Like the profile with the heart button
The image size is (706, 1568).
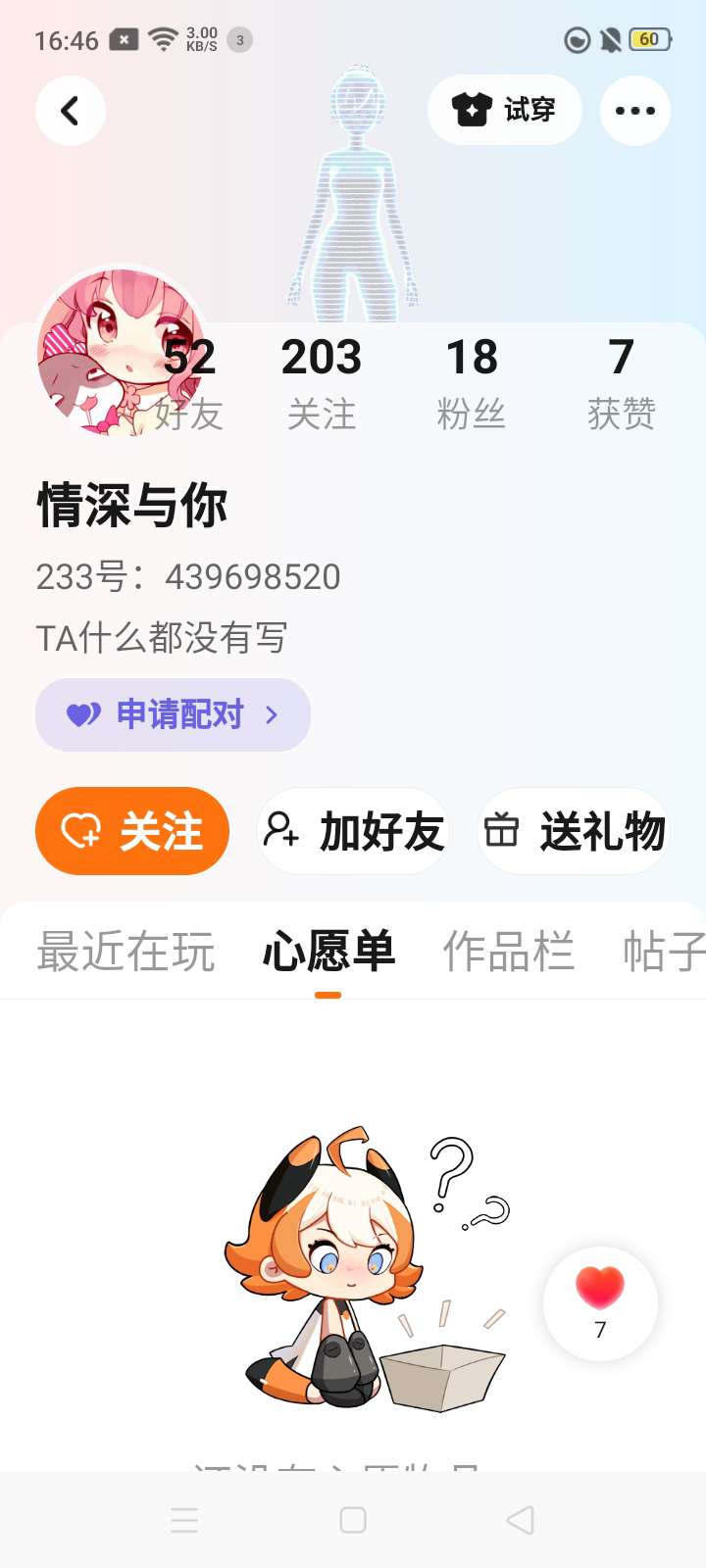[600, 1301]
